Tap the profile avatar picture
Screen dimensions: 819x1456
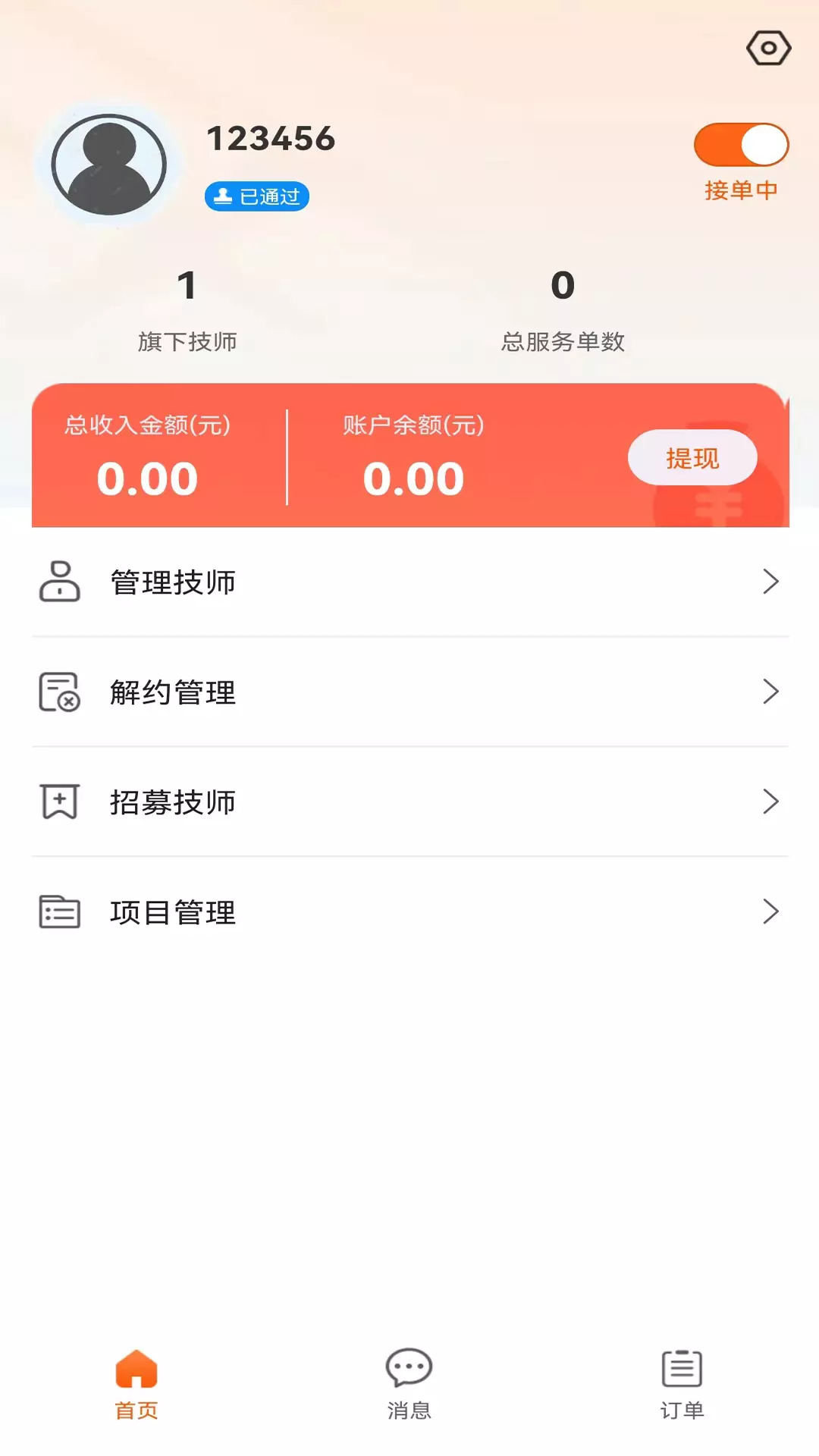pyautogui.click(x=109, y=165)
